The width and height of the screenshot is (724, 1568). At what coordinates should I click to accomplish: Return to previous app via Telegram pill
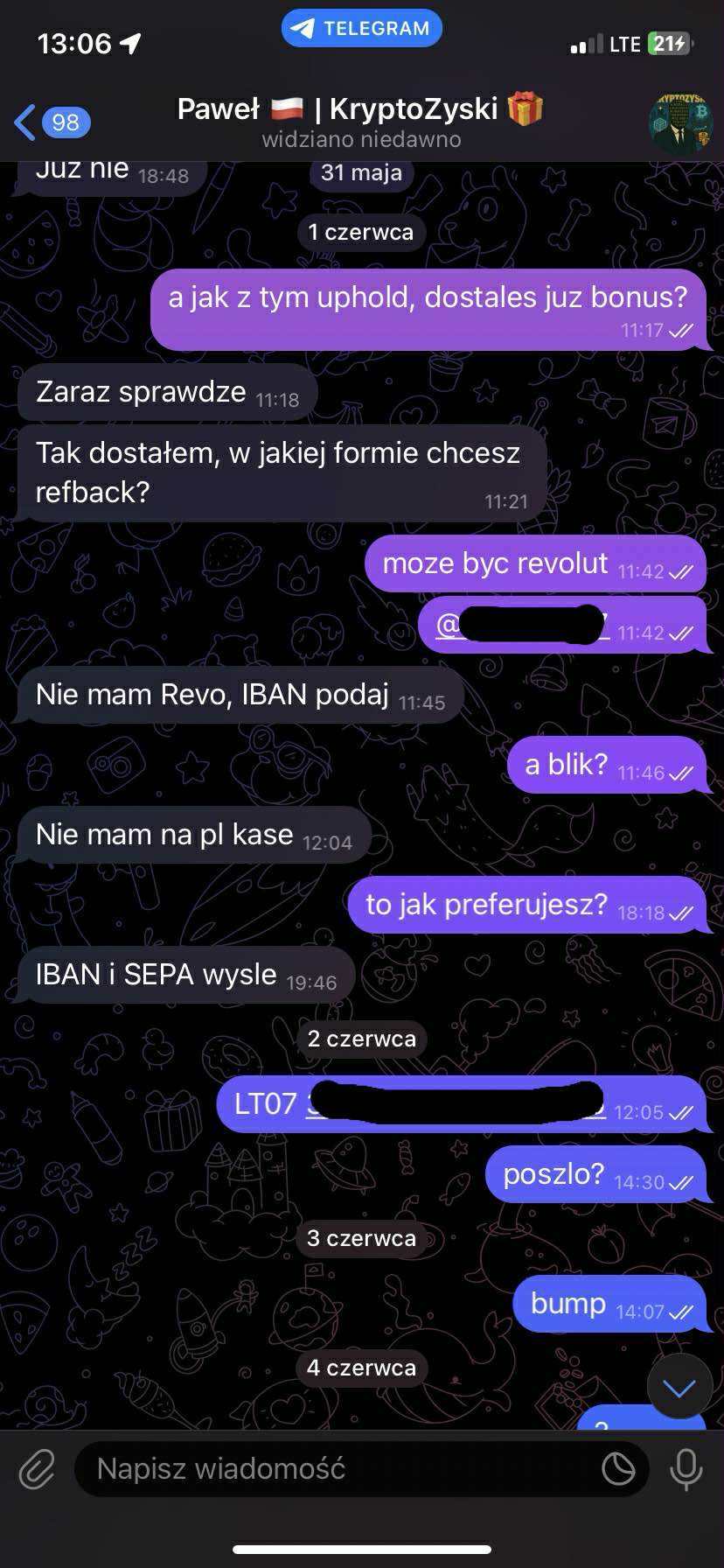[361, 28]
